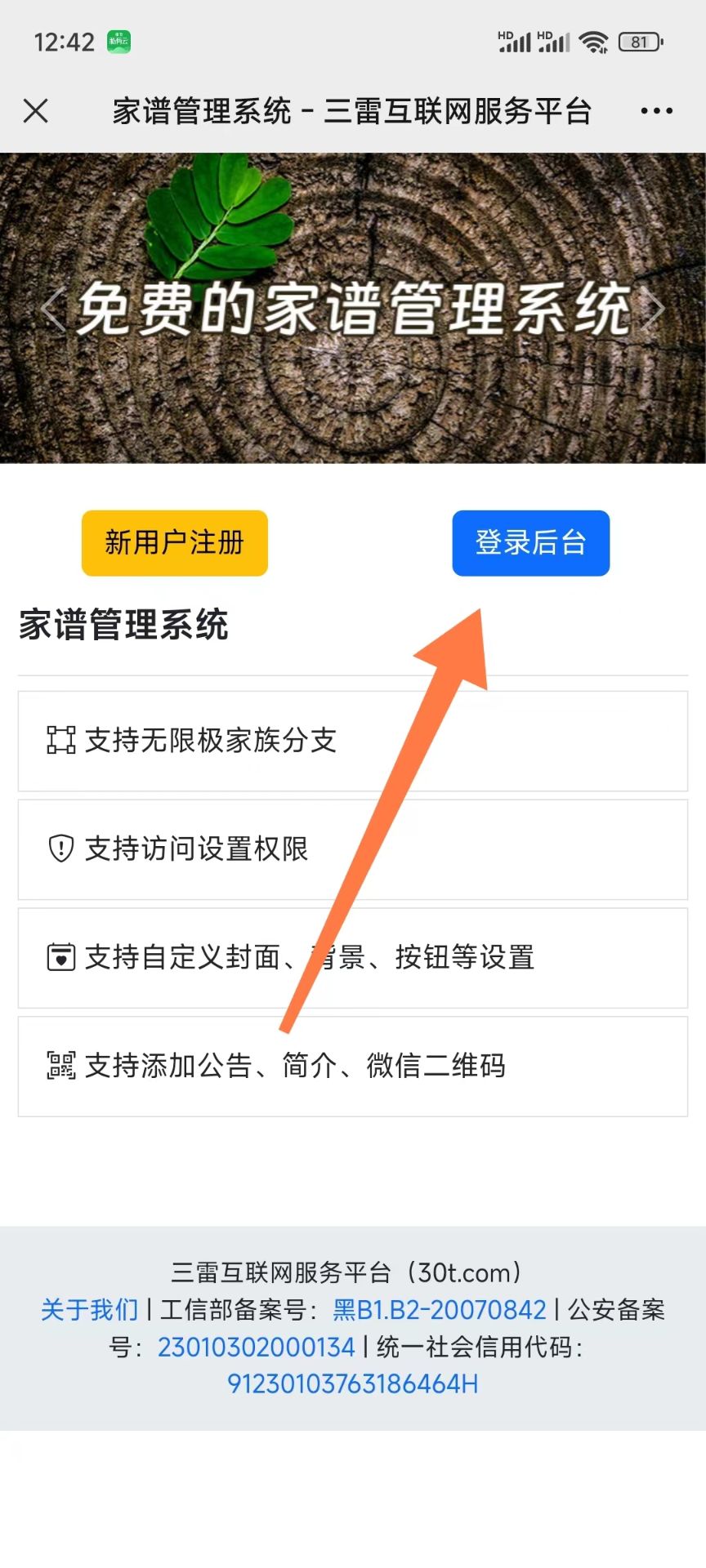This screenshot has height=1568, width=706.
Task: Close the web page with X
Action: coord(36,110)
